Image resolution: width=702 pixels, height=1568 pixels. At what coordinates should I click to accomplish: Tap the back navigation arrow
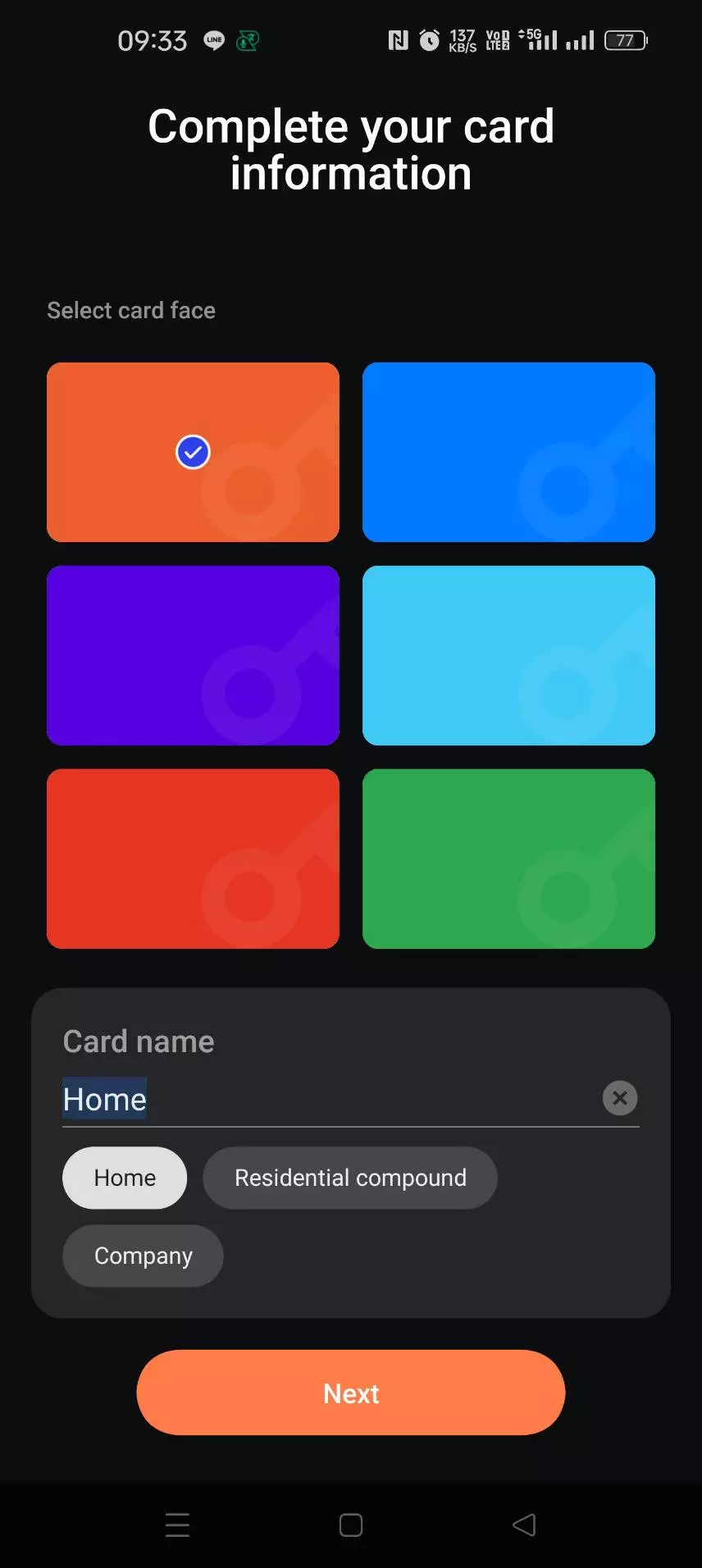pos(524,1525)
